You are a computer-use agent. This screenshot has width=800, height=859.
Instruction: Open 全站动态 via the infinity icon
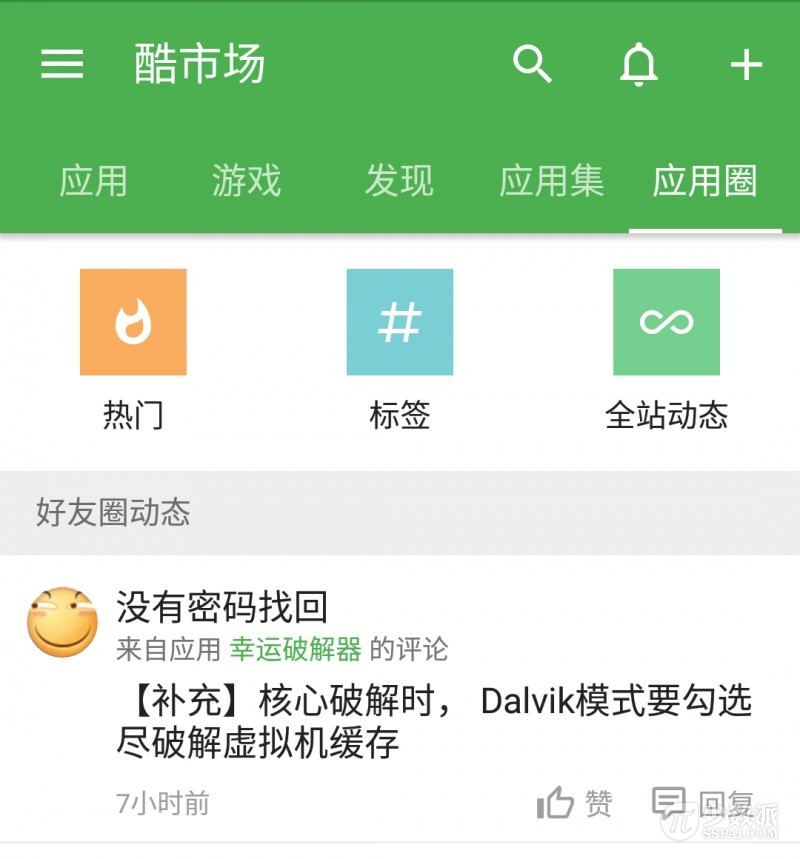pos(668,322)
